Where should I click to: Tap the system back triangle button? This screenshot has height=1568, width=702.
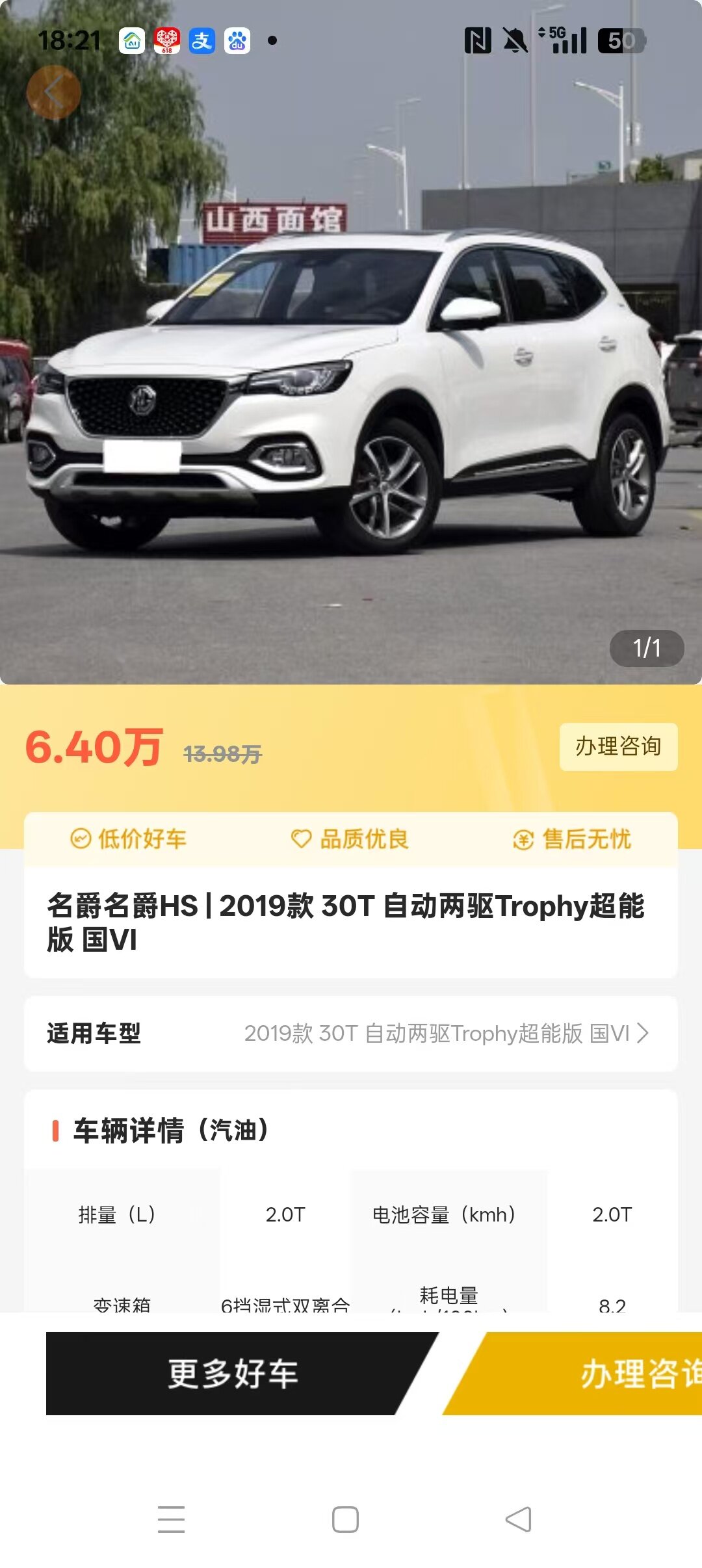point(518,1519)
